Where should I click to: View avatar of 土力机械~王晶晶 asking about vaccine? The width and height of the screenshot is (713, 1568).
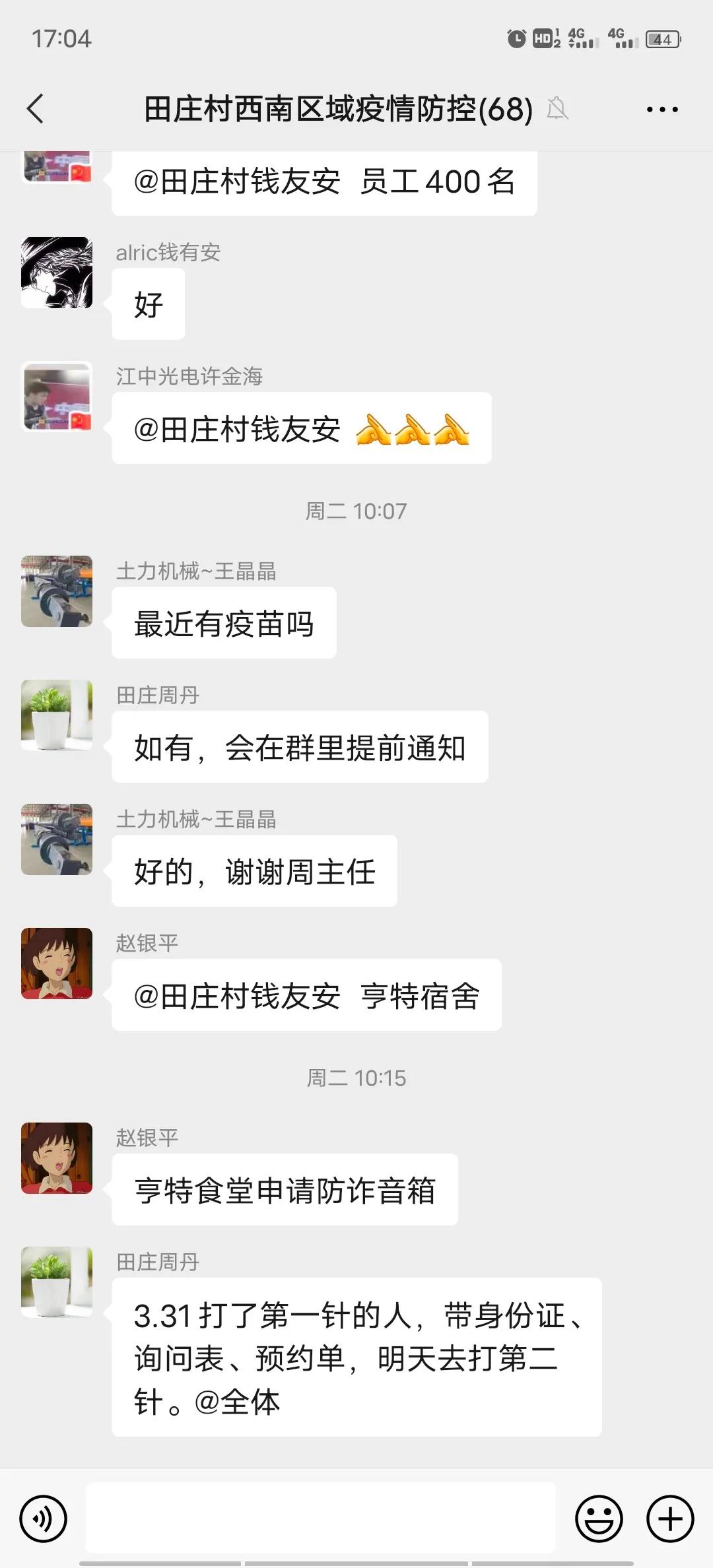[57, 591]
